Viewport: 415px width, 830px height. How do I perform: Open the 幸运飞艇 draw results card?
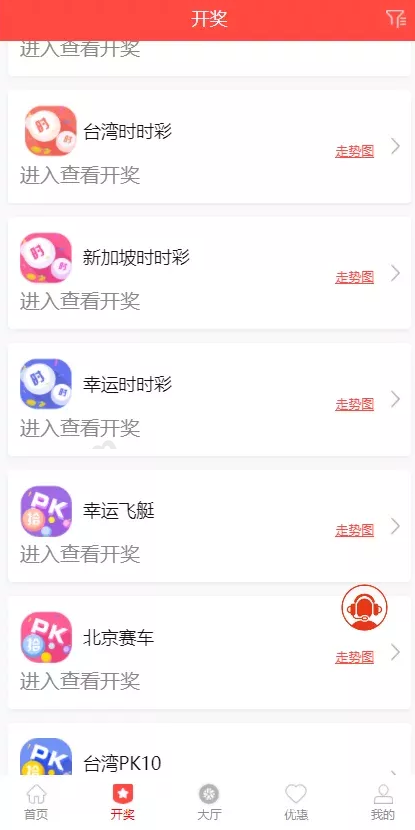point(209,526)
